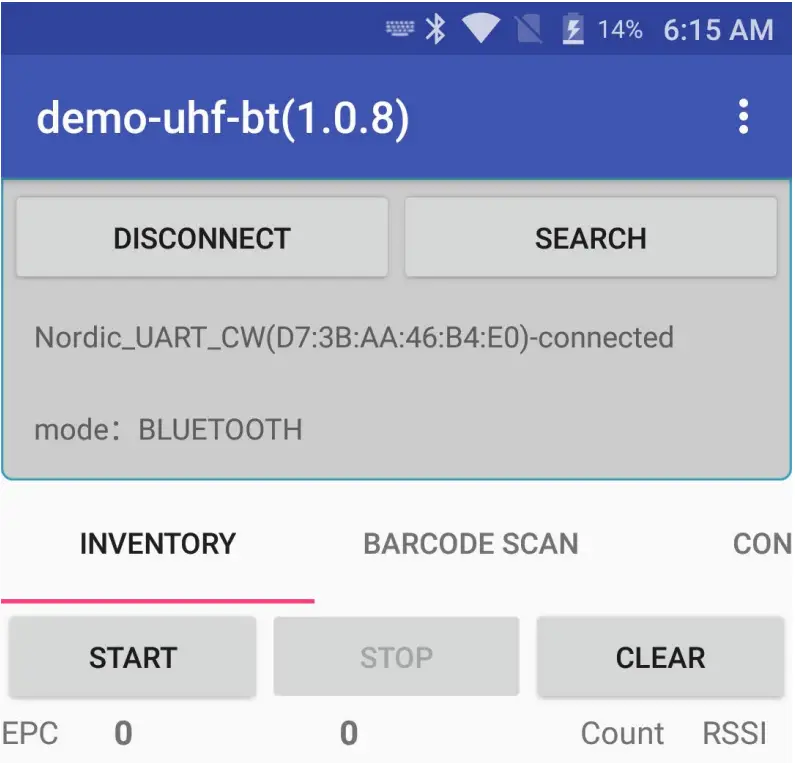The image size is (795, 763).
Task: Search for Bluetooth devices
Action: pos(590,238)
